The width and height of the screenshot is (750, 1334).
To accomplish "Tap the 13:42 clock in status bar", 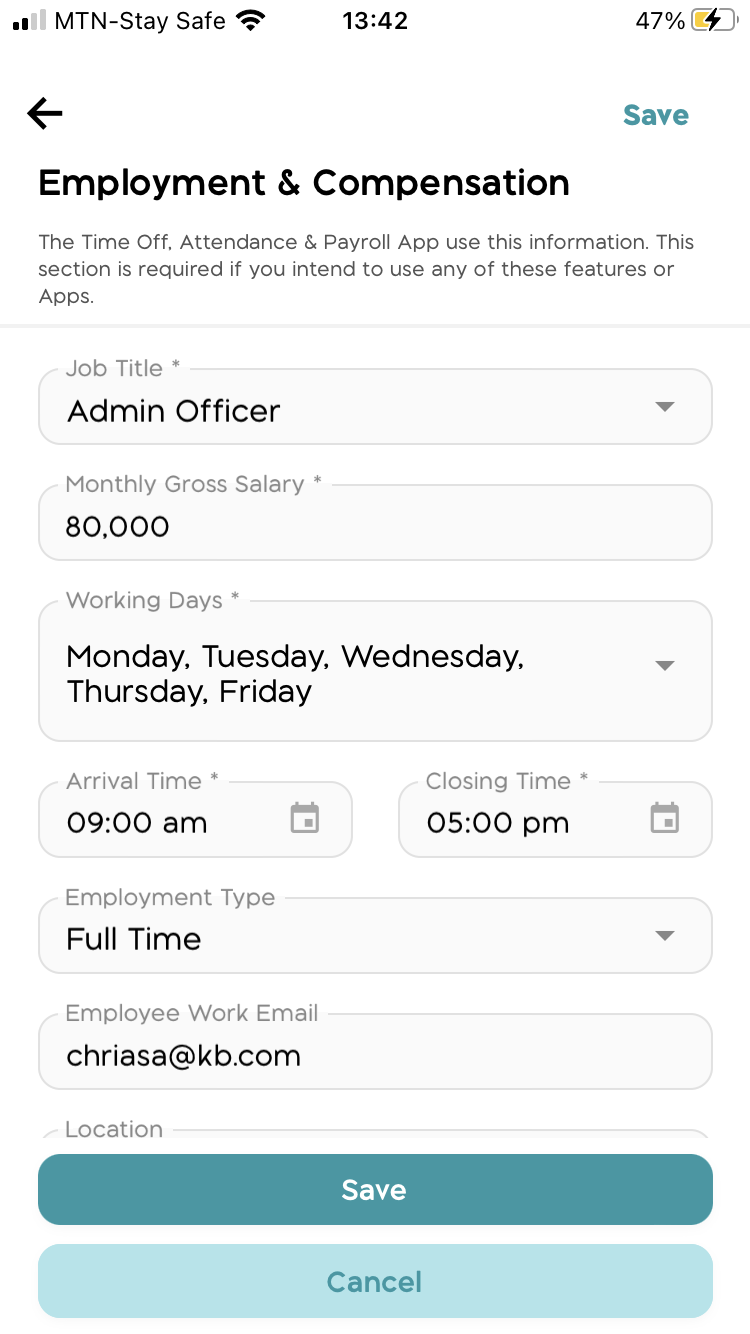I will pyautogui.click(x=375, y=20).
